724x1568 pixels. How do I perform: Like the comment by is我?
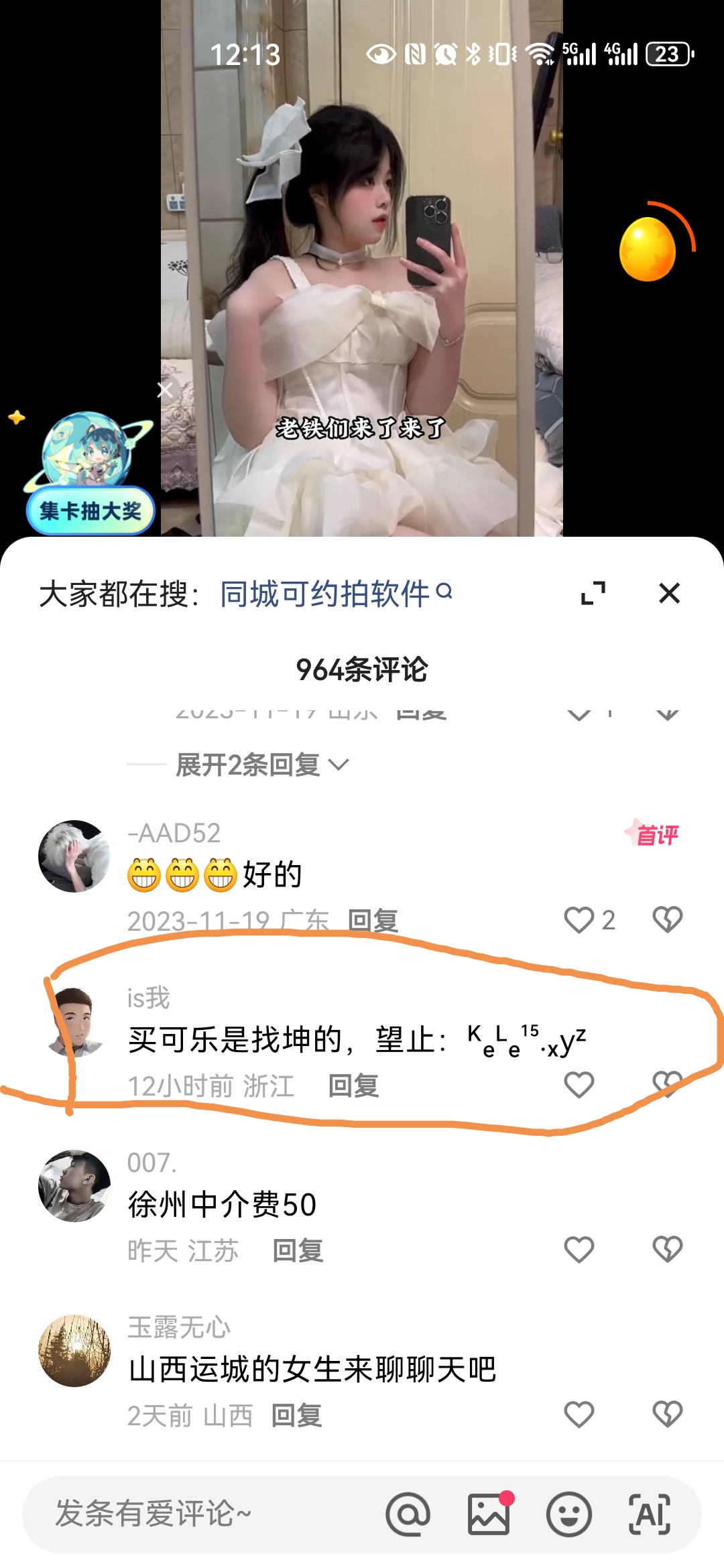579,1085
